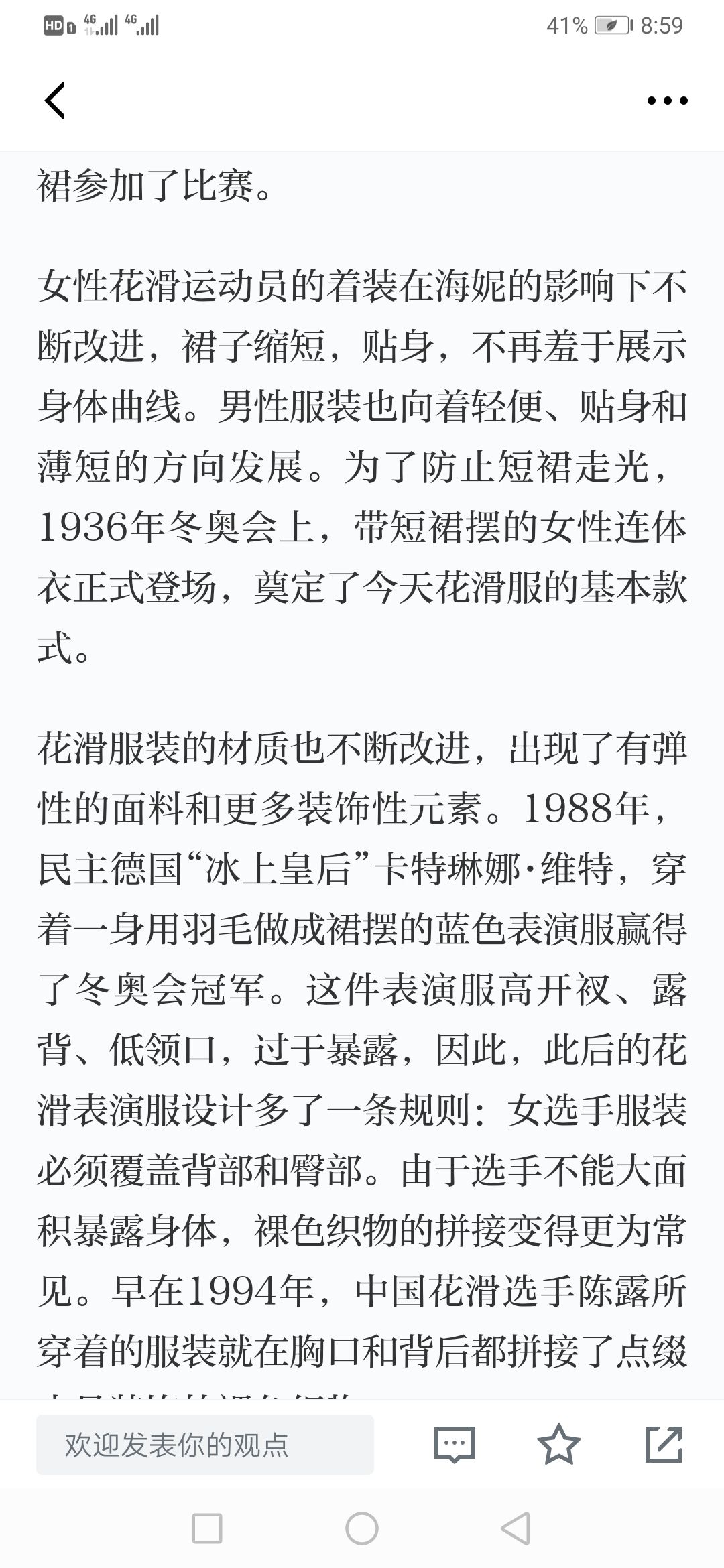This screenshot has height=1568, width=724.
Task: Open the comments bubble icon
Action: point(455,1445)
